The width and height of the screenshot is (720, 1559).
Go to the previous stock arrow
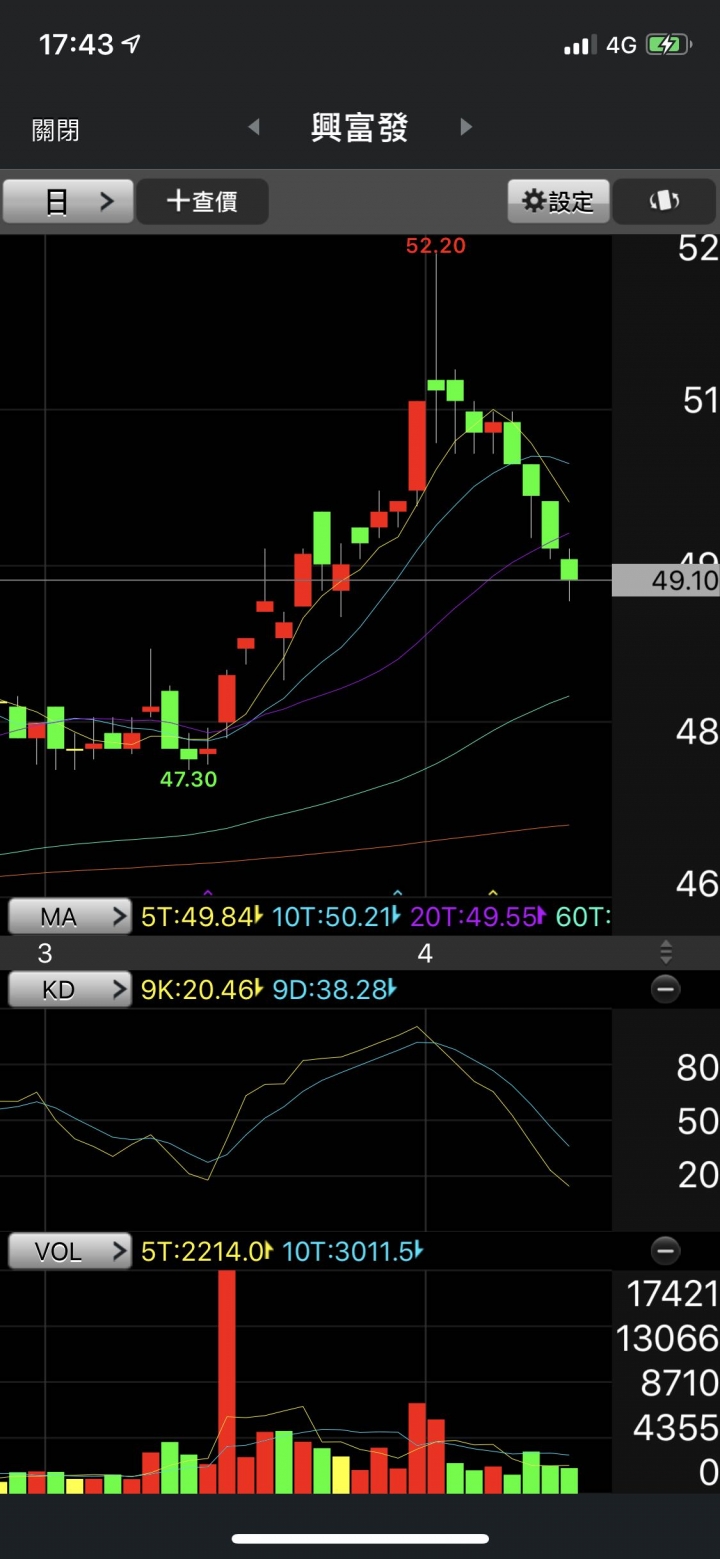(x=254, y=127)
